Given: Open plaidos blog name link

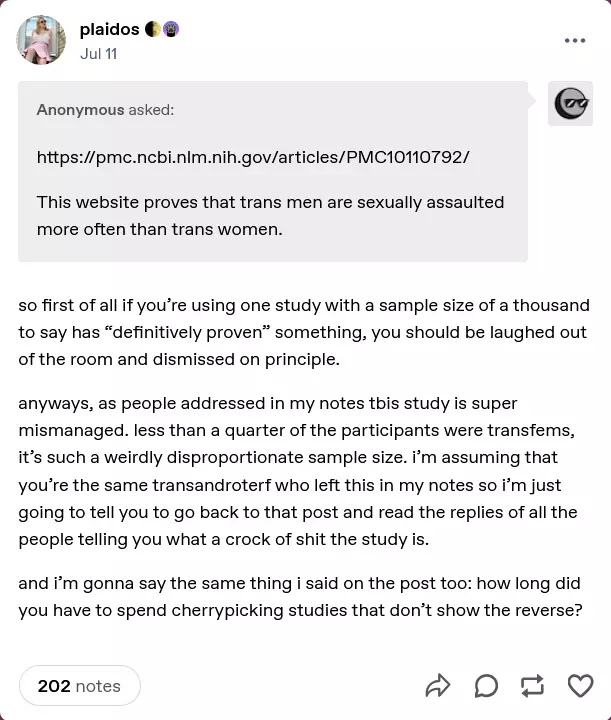Looking at the screenshot, I should click(110, 29).
